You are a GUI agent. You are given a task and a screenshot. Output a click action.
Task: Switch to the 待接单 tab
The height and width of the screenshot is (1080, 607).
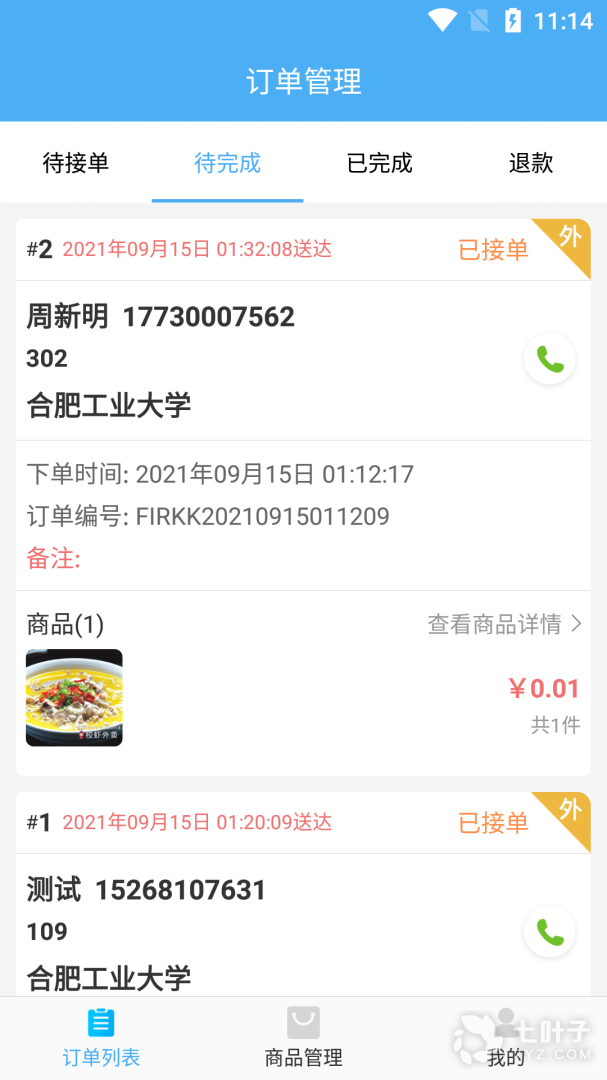pos(76,163)
